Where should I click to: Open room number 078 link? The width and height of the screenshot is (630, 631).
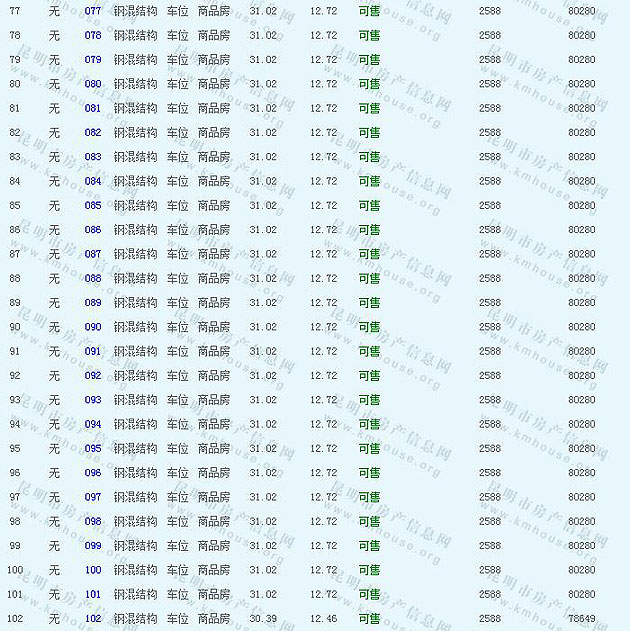pyautogui.click(x=93, y=35)
